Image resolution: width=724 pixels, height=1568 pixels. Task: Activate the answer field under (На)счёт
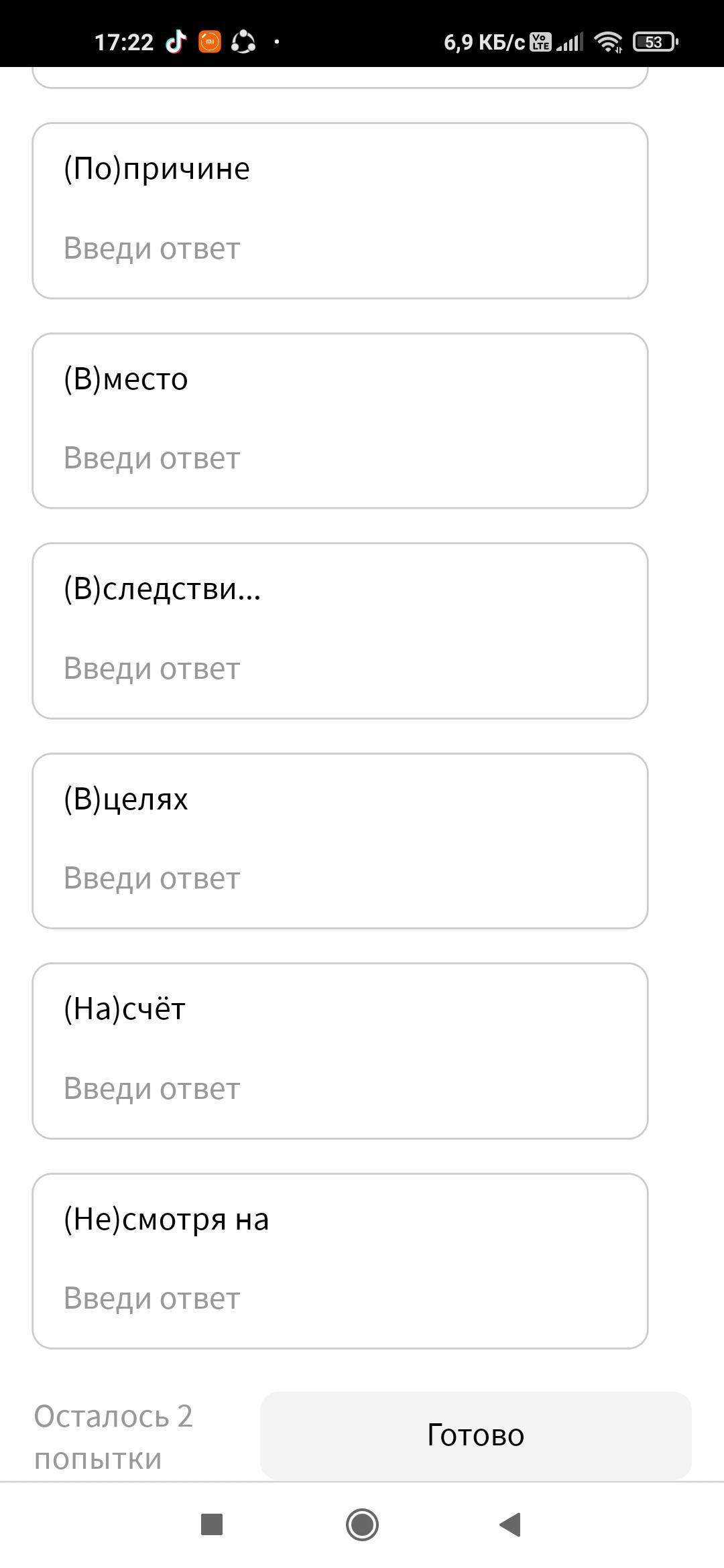[x=339, y=1089]
